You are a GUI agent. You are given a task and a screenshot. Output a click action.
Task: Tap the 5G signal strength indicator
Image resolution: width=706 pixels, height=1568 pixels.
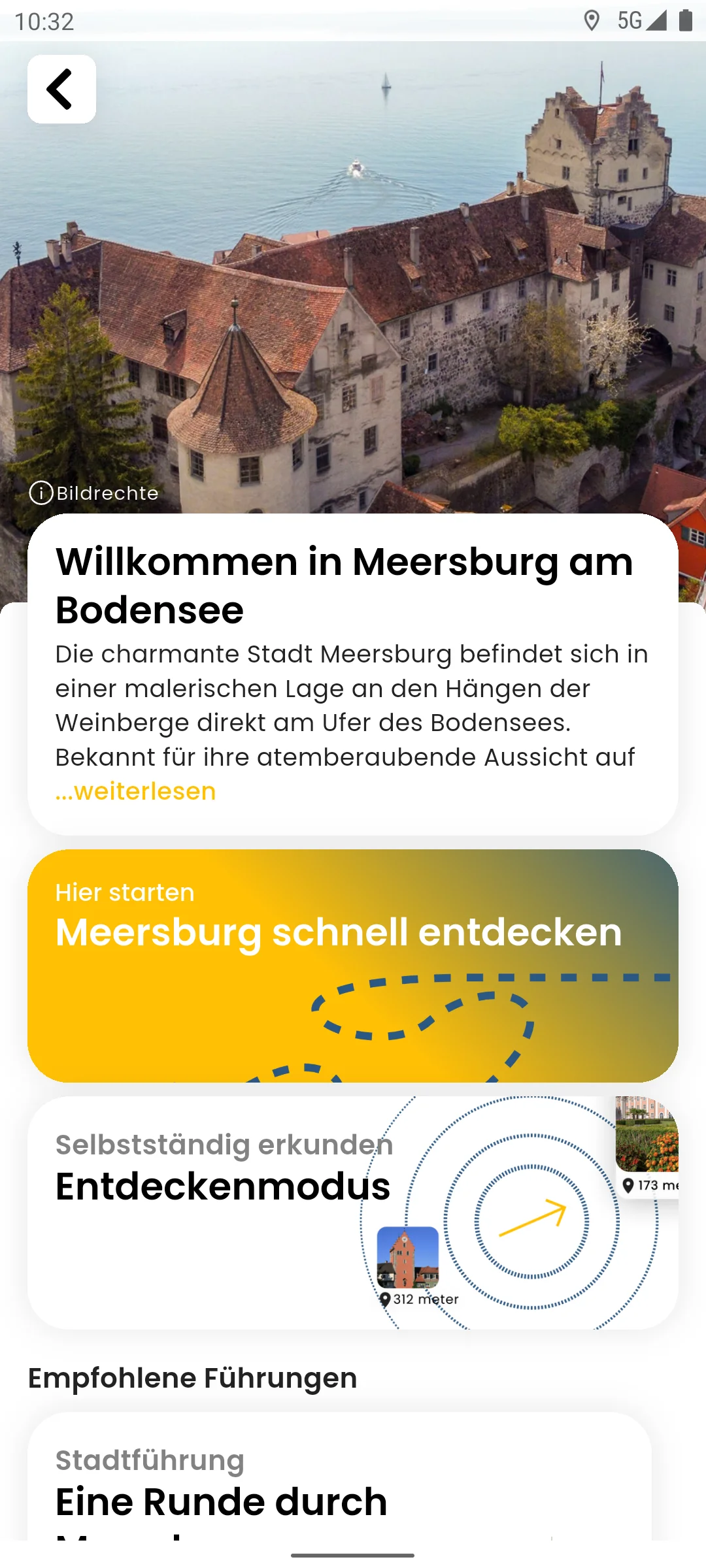click(x=657, y=21)
